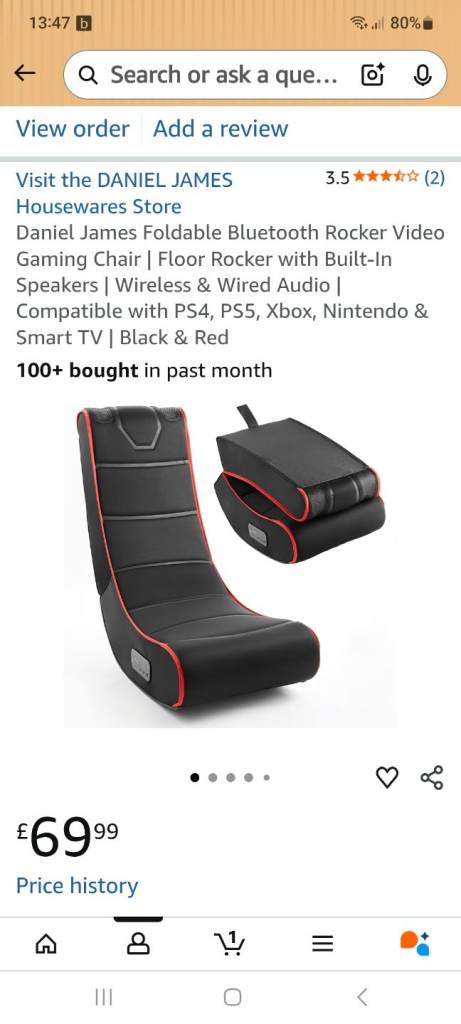Tap the system back button
461x1024 pixels.
click(362, 997)
